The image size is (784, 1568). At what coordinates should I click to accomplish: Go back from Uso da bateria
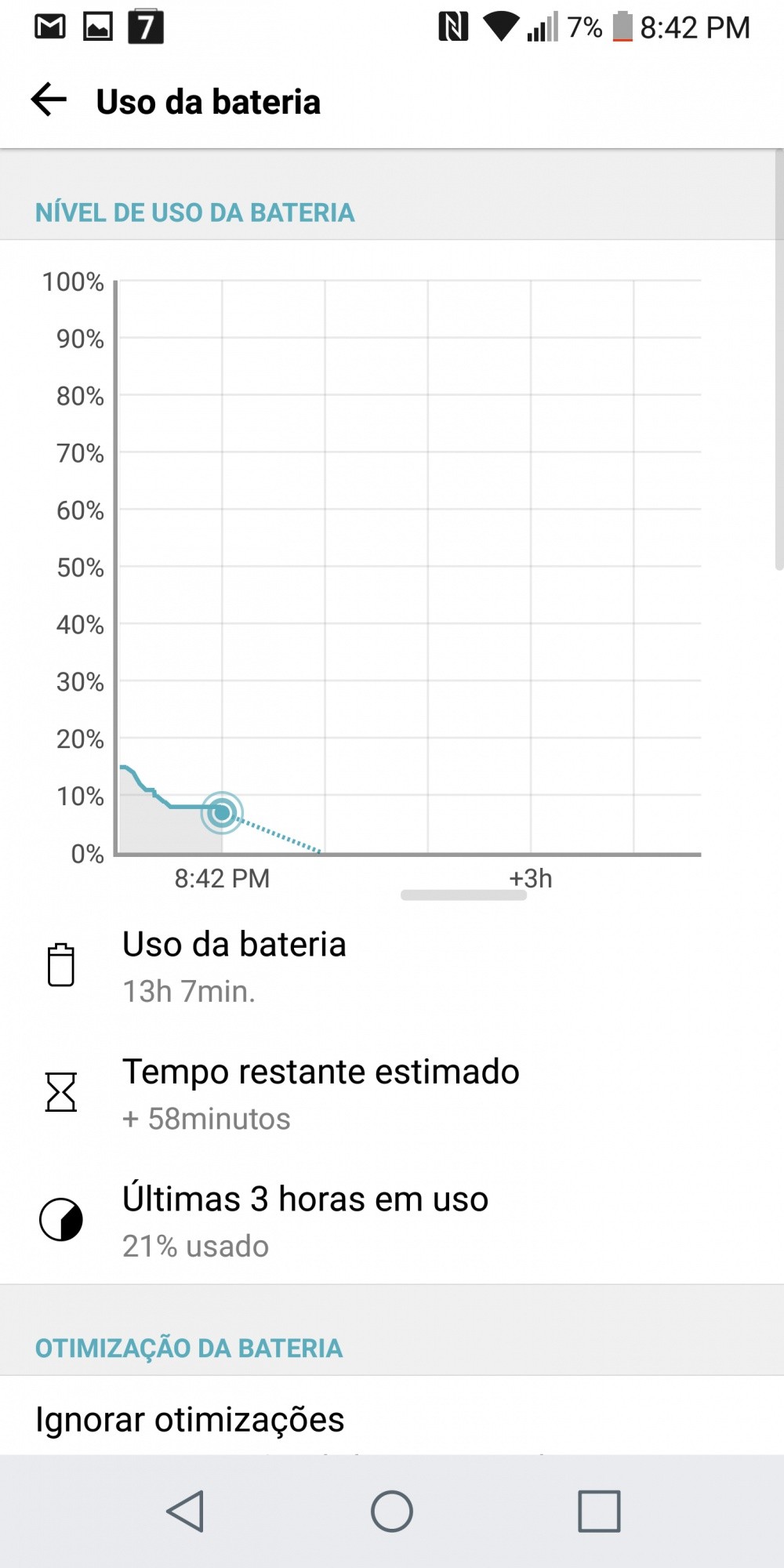(49, 100)
